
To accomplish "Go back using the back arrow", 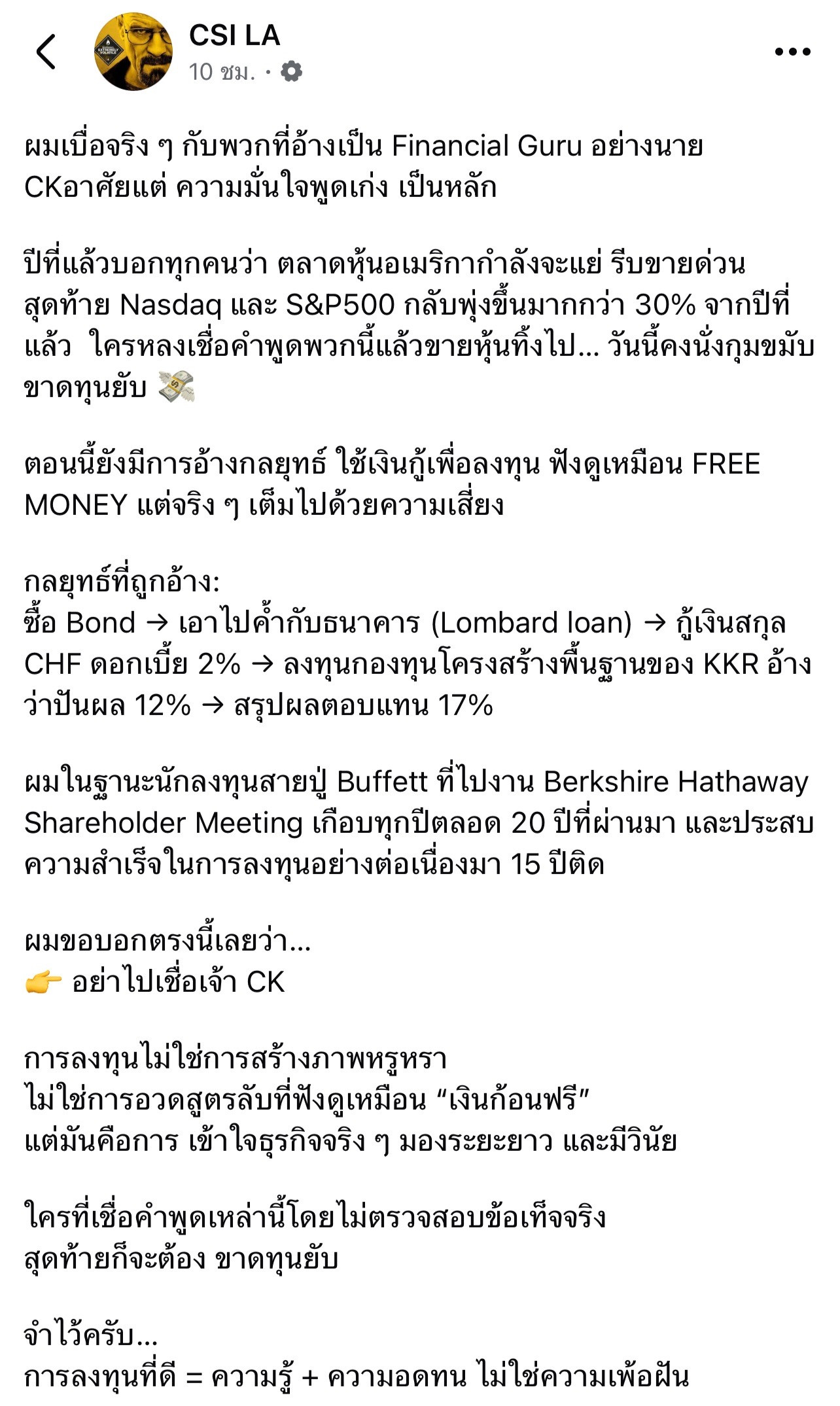I will point(46,52).
